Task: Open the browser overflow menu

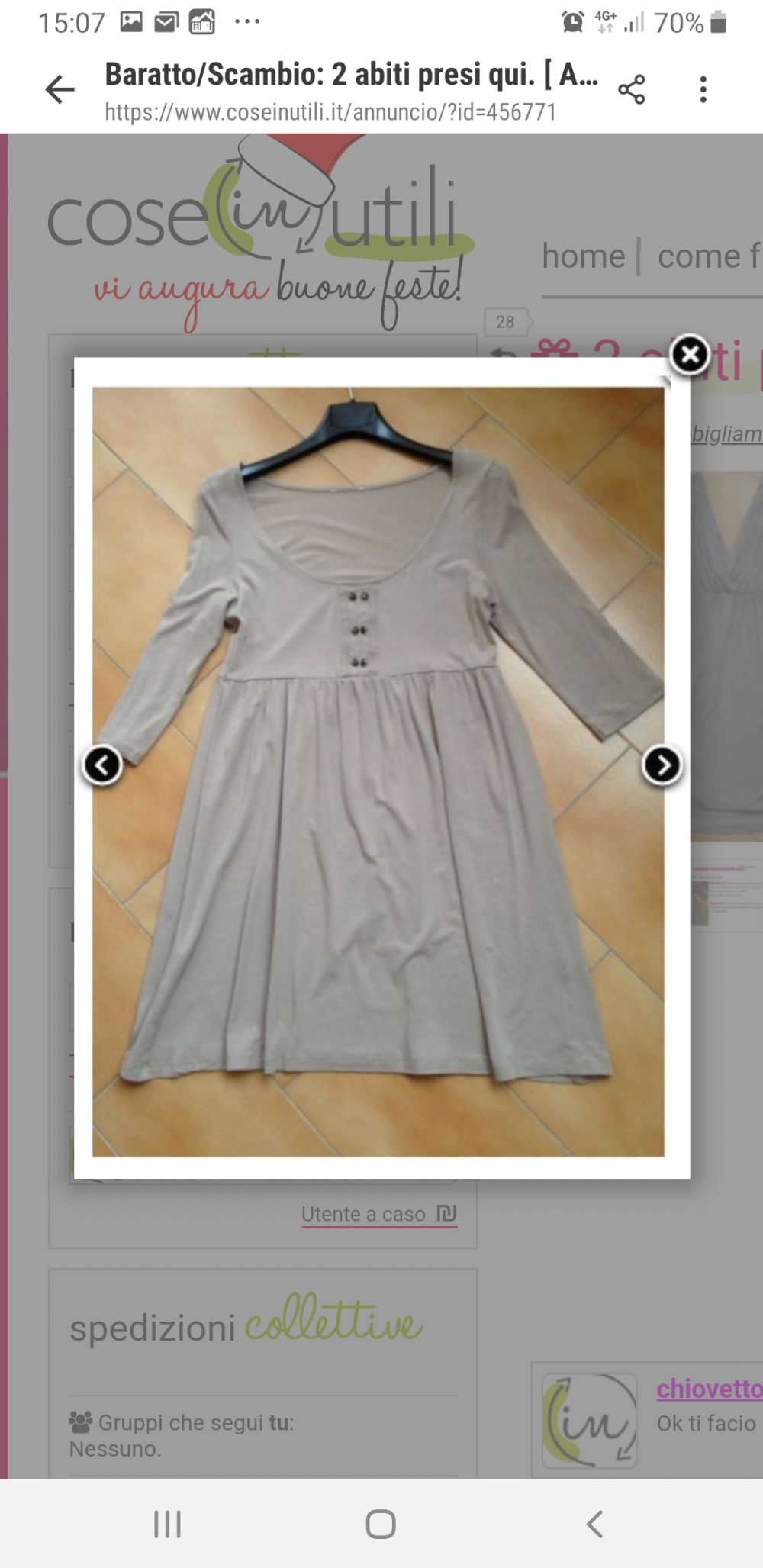Action: point(703,90)
